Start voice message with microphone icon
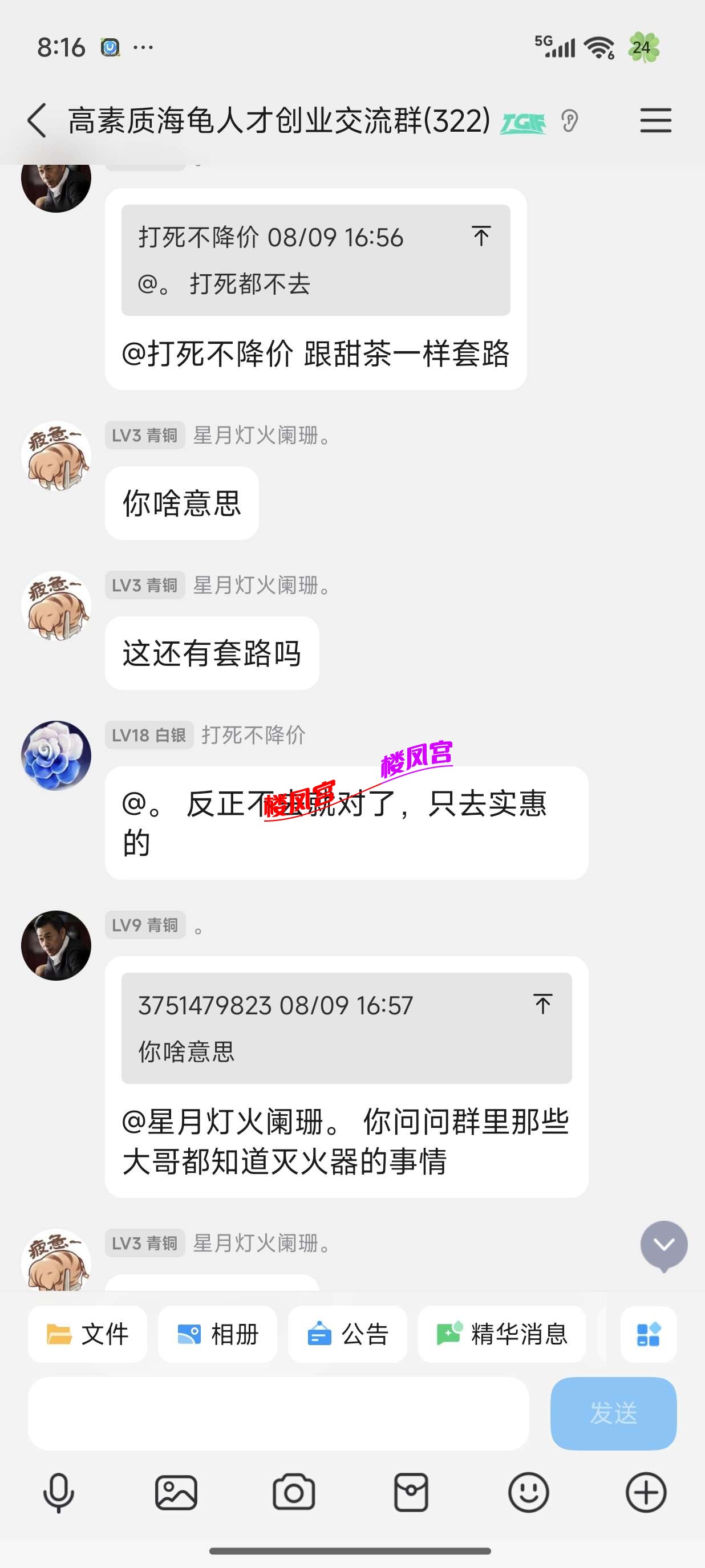 tap(58, 1492)
